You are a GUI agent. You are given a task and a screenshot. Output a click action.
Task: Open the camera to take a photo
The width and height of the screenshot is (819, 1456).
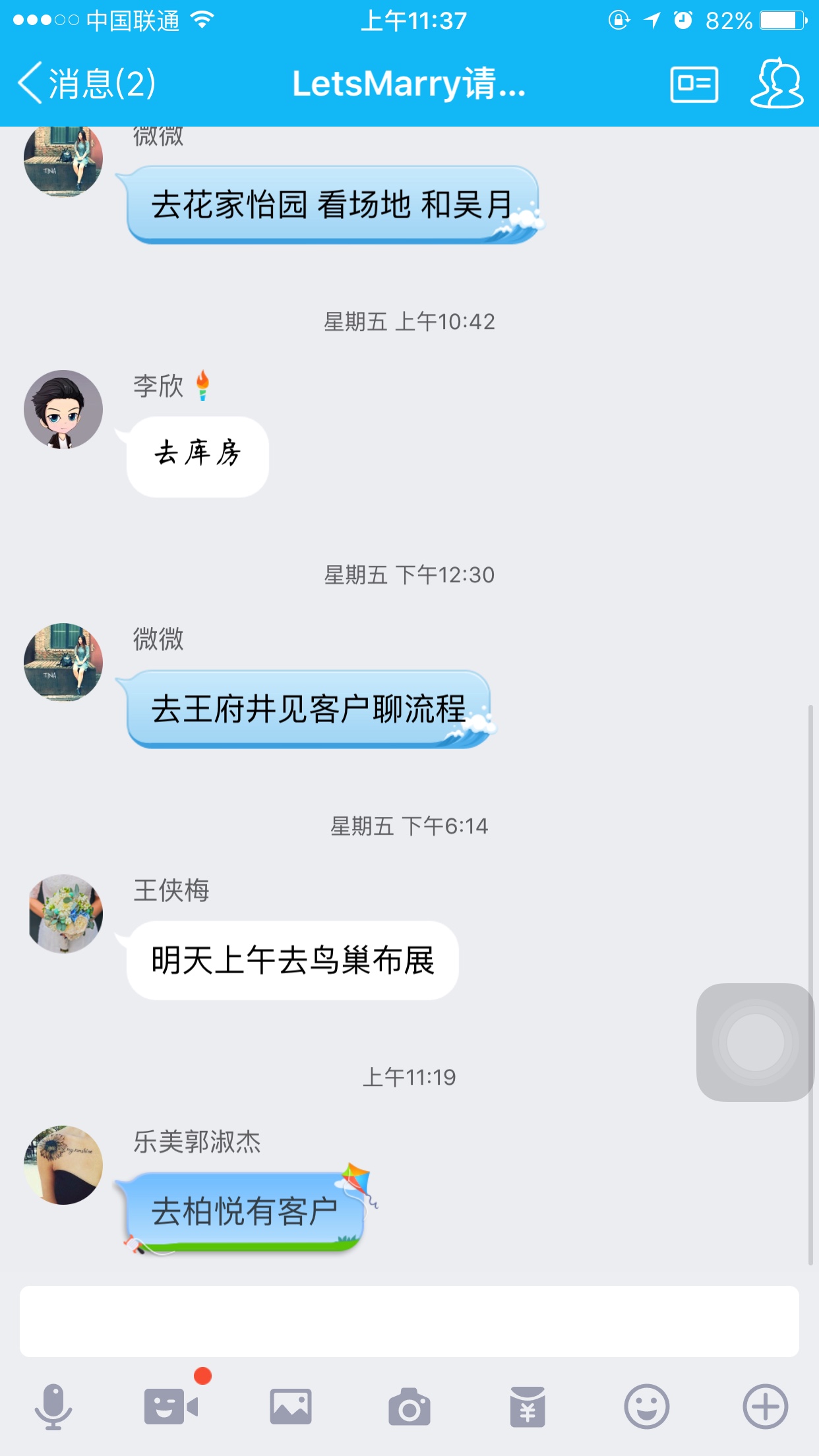coord(409,1407)
